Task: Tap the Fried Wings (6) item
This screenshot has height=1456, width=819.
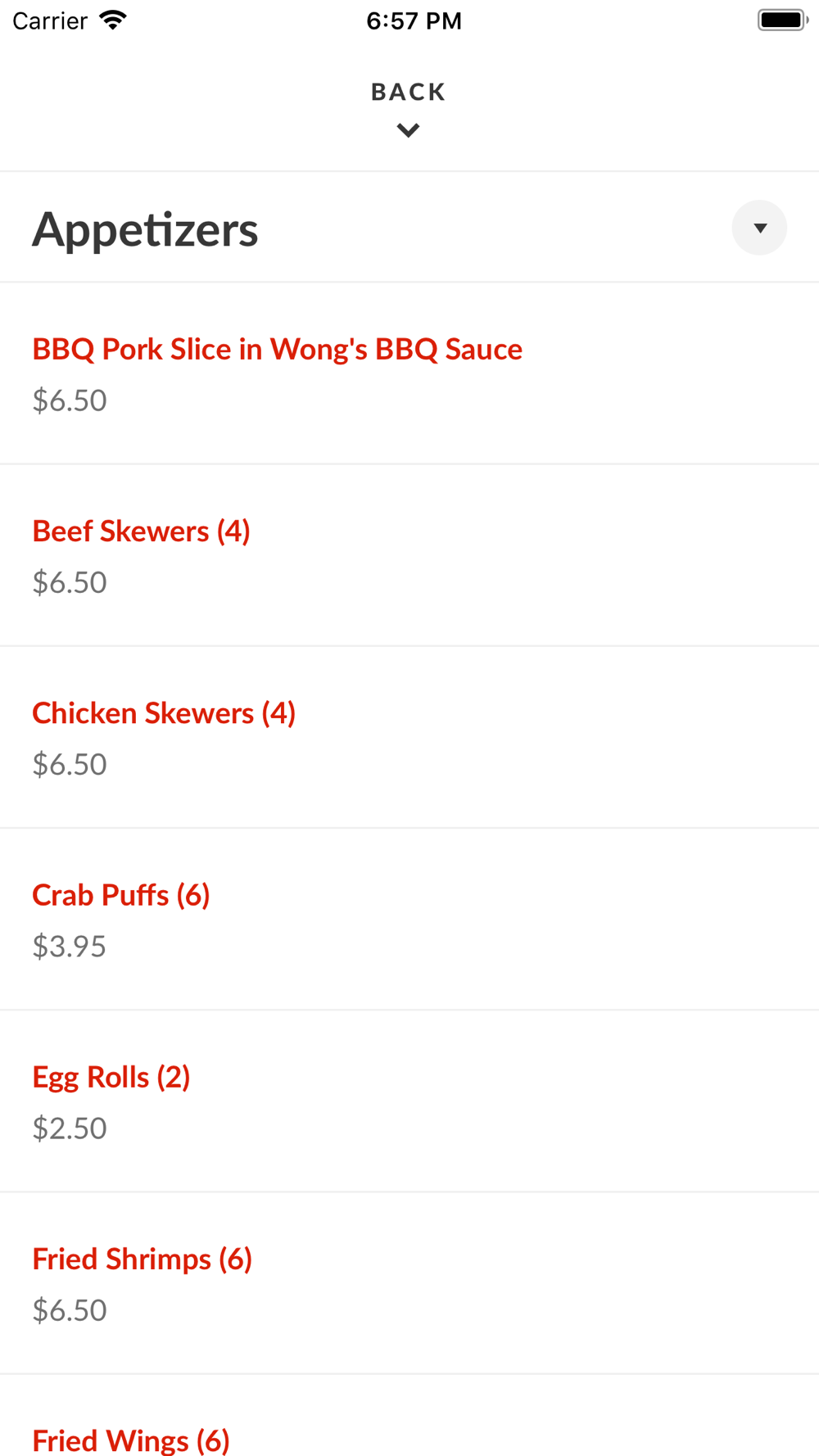Action: (x=409, y=1416)
